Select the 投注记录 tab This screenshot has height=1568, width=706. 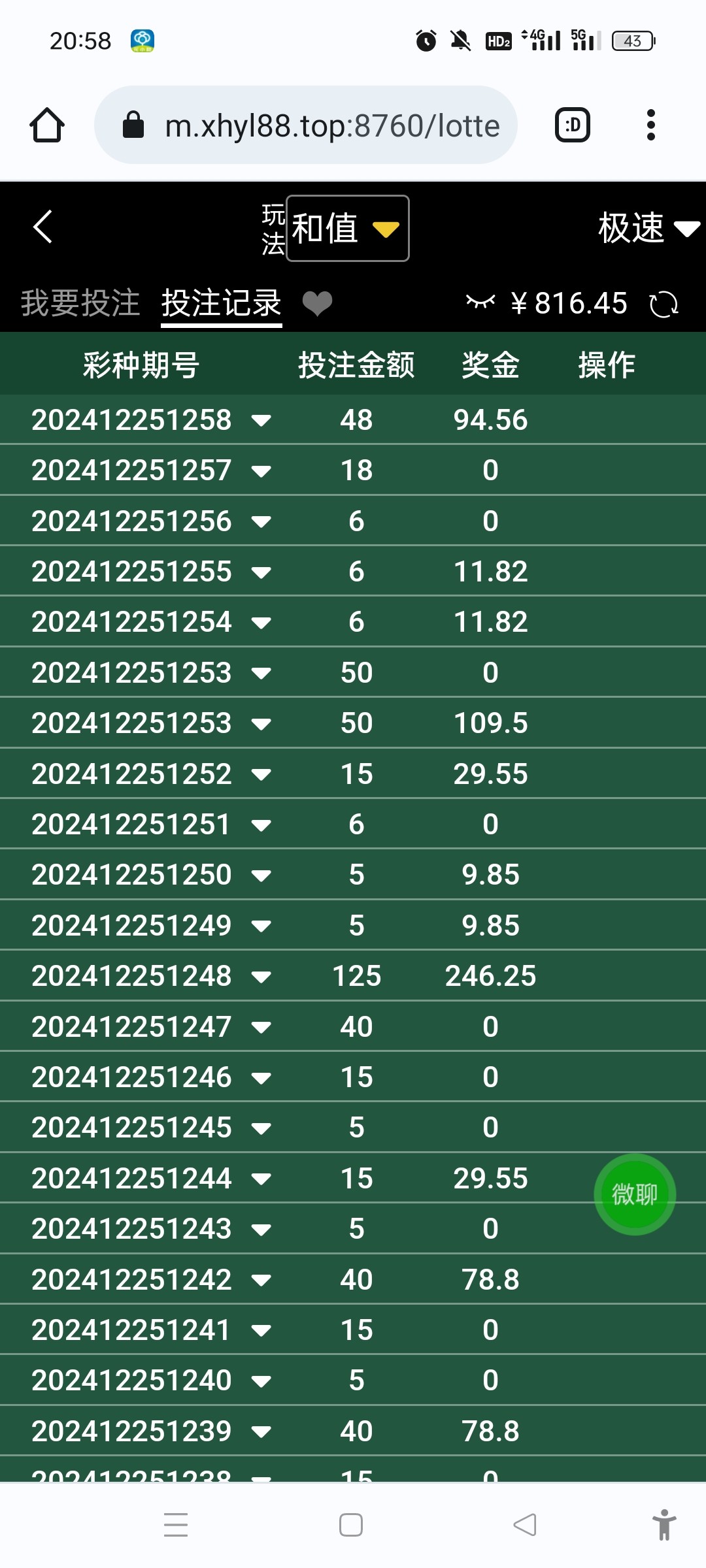tap(222, 304)
